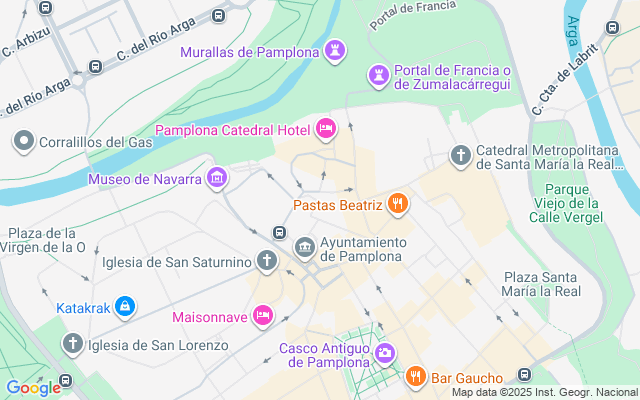Open the Maisonnave hotel pin
Screen dimensions: 640x400
[x=262, y=315]
